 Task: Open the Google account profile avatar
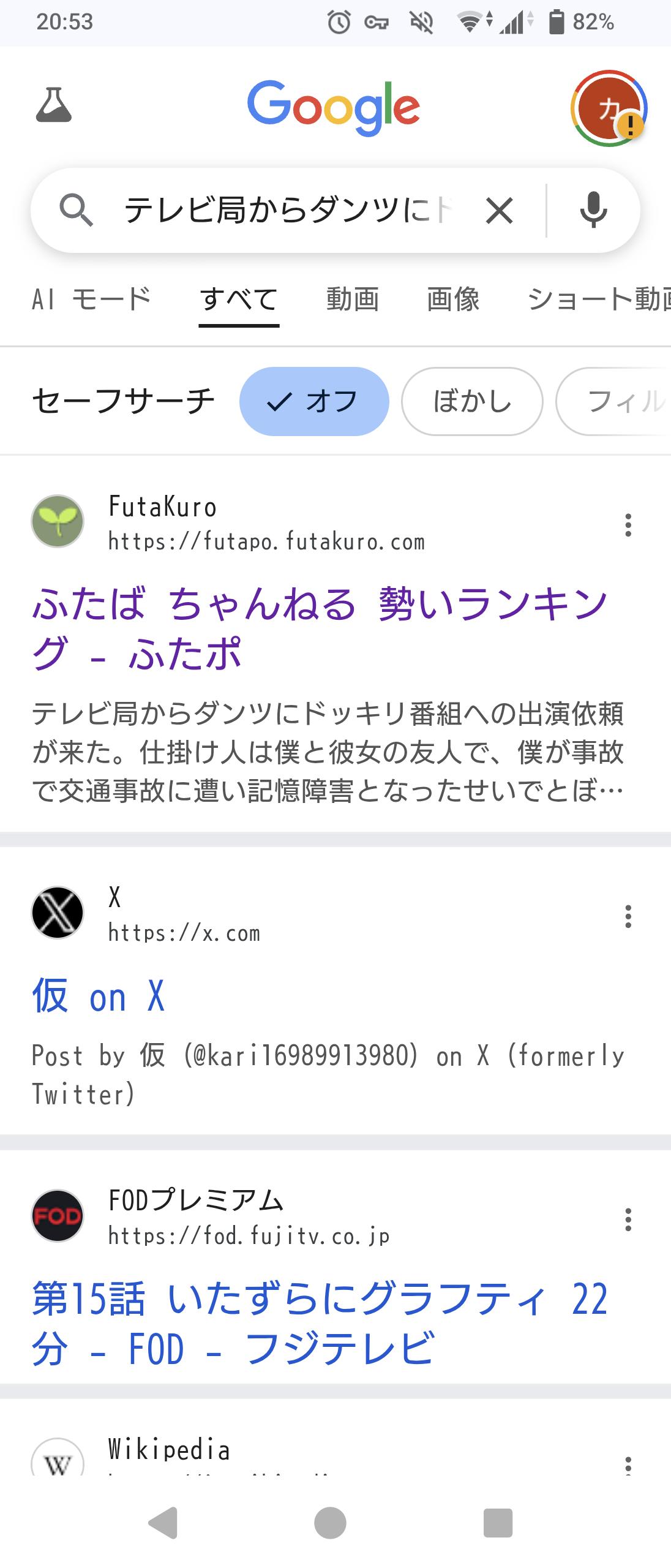tap(608, 108)
